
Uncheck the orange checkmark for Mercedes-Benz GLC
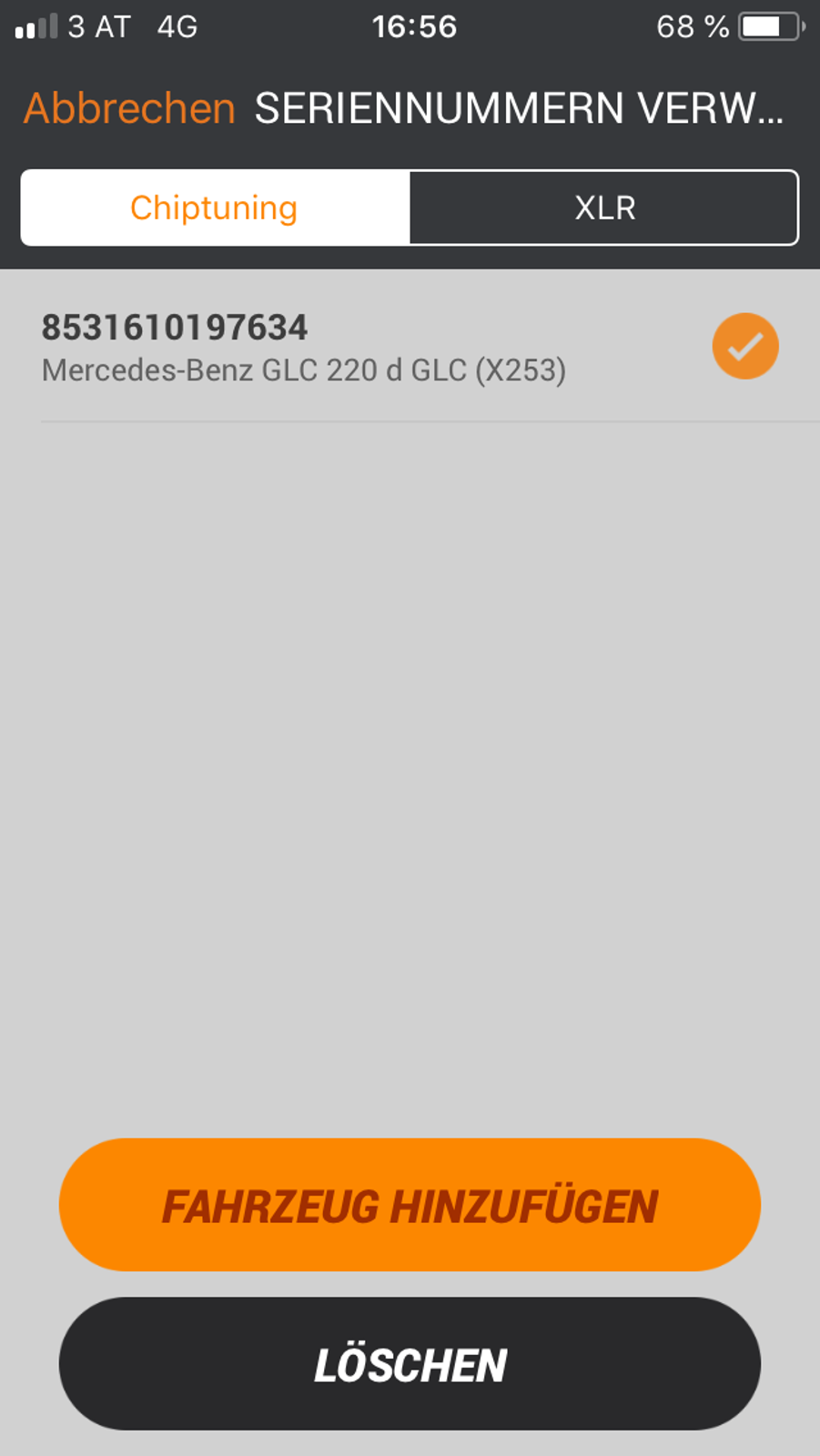(745, 346)
